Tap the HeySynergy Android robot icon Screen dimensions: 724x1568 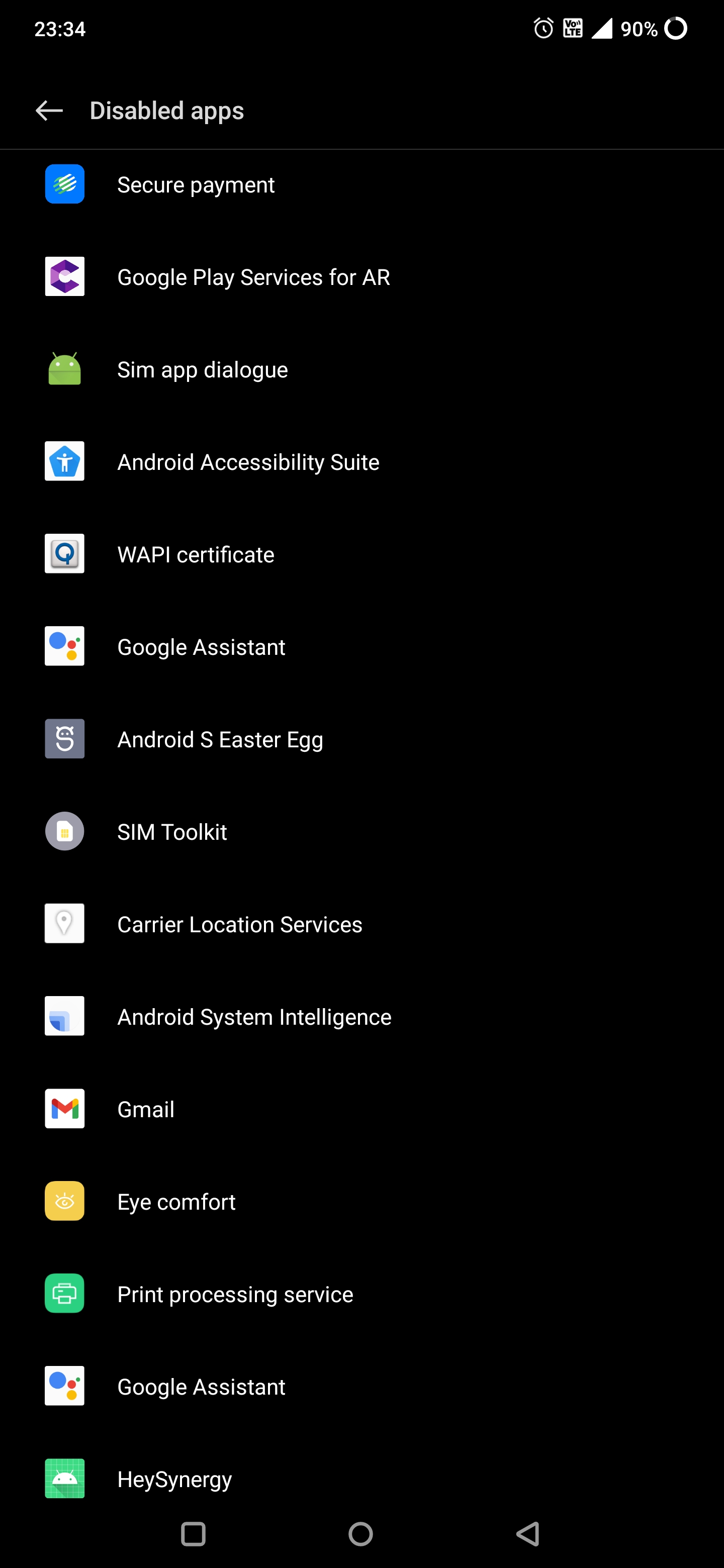pos(64,1478)
